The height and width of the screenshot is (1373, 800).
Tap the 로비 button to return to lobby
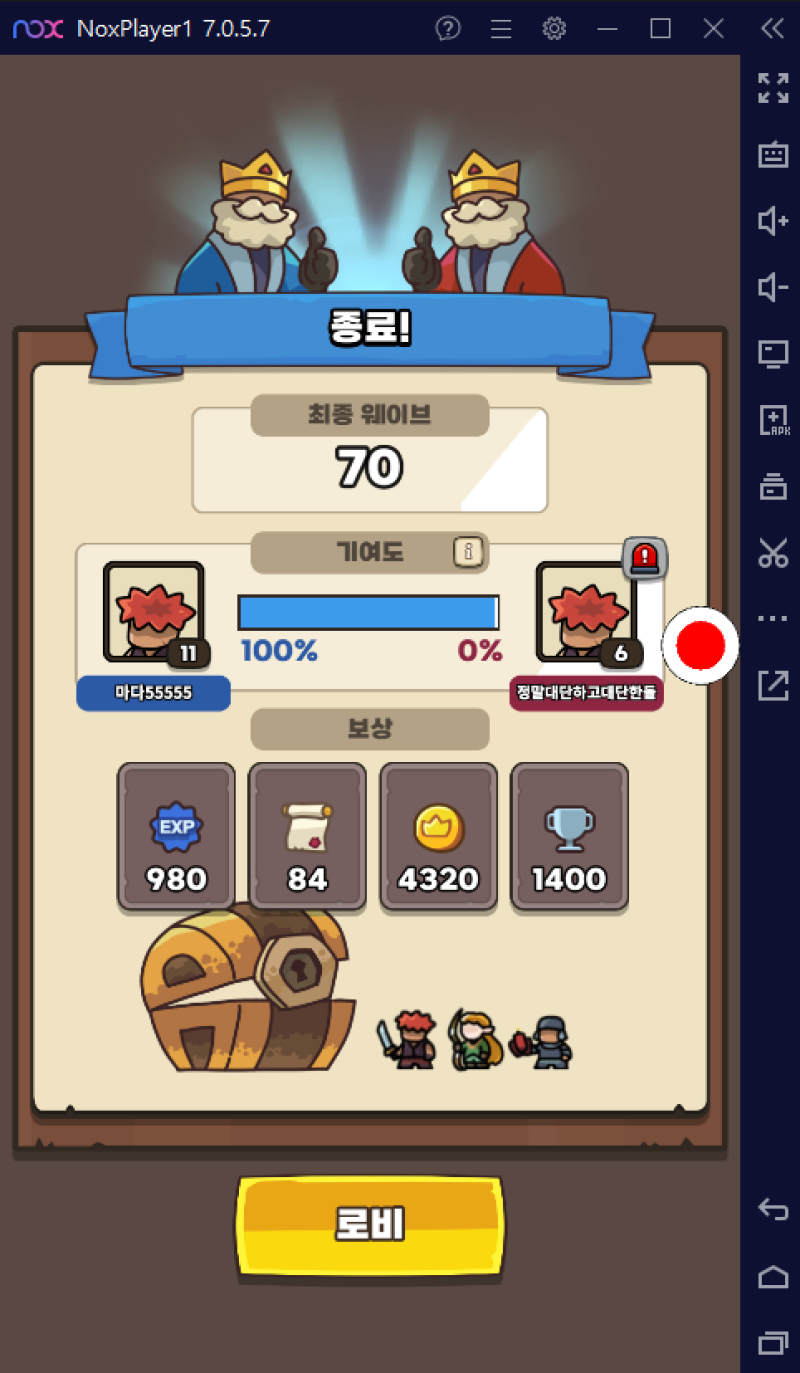pyautogui.click(x=369, y=1226)
